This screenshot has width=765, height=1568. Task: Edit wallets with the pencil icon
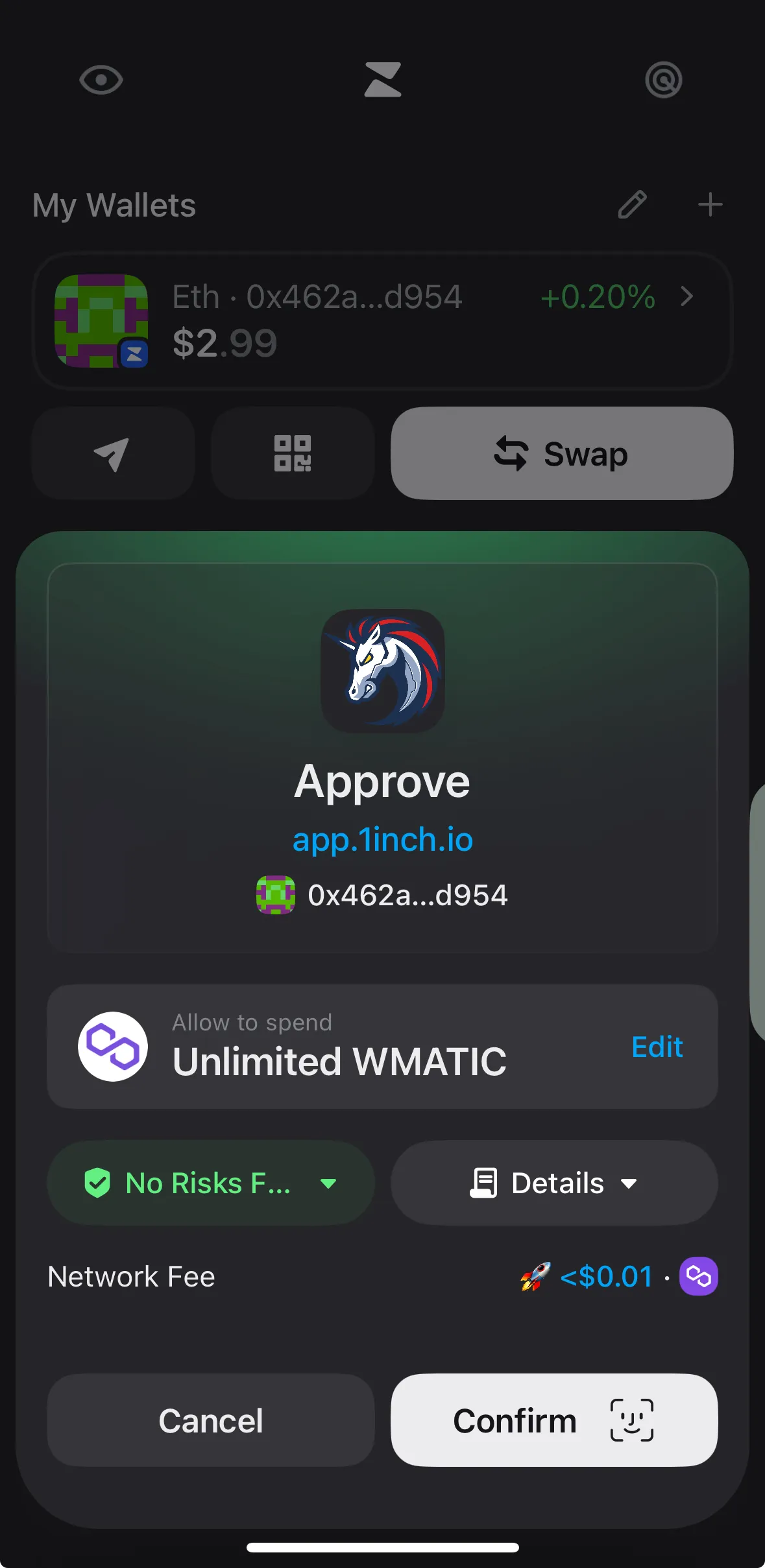[632, 205]
